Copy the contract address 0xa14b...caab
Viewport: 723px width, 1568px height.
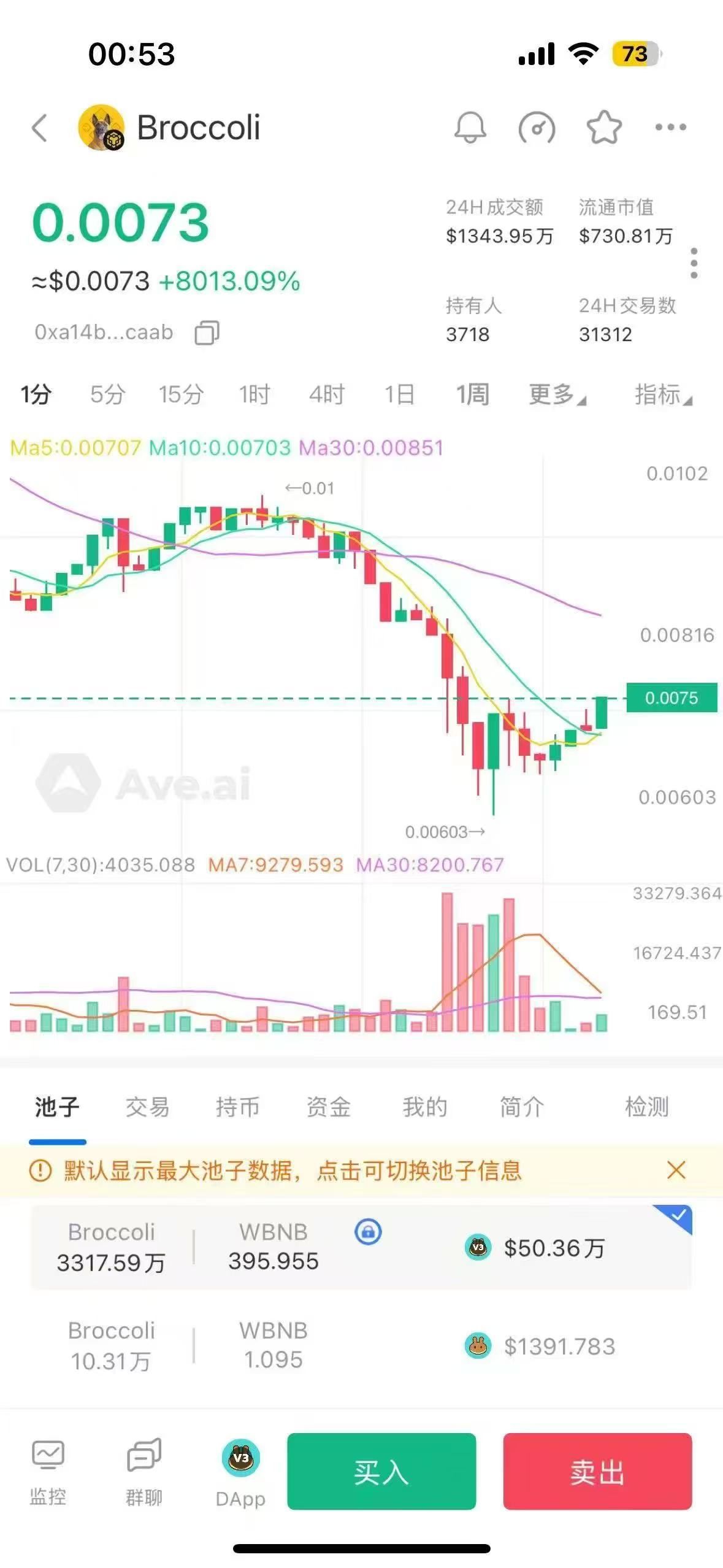pos(207,333)
